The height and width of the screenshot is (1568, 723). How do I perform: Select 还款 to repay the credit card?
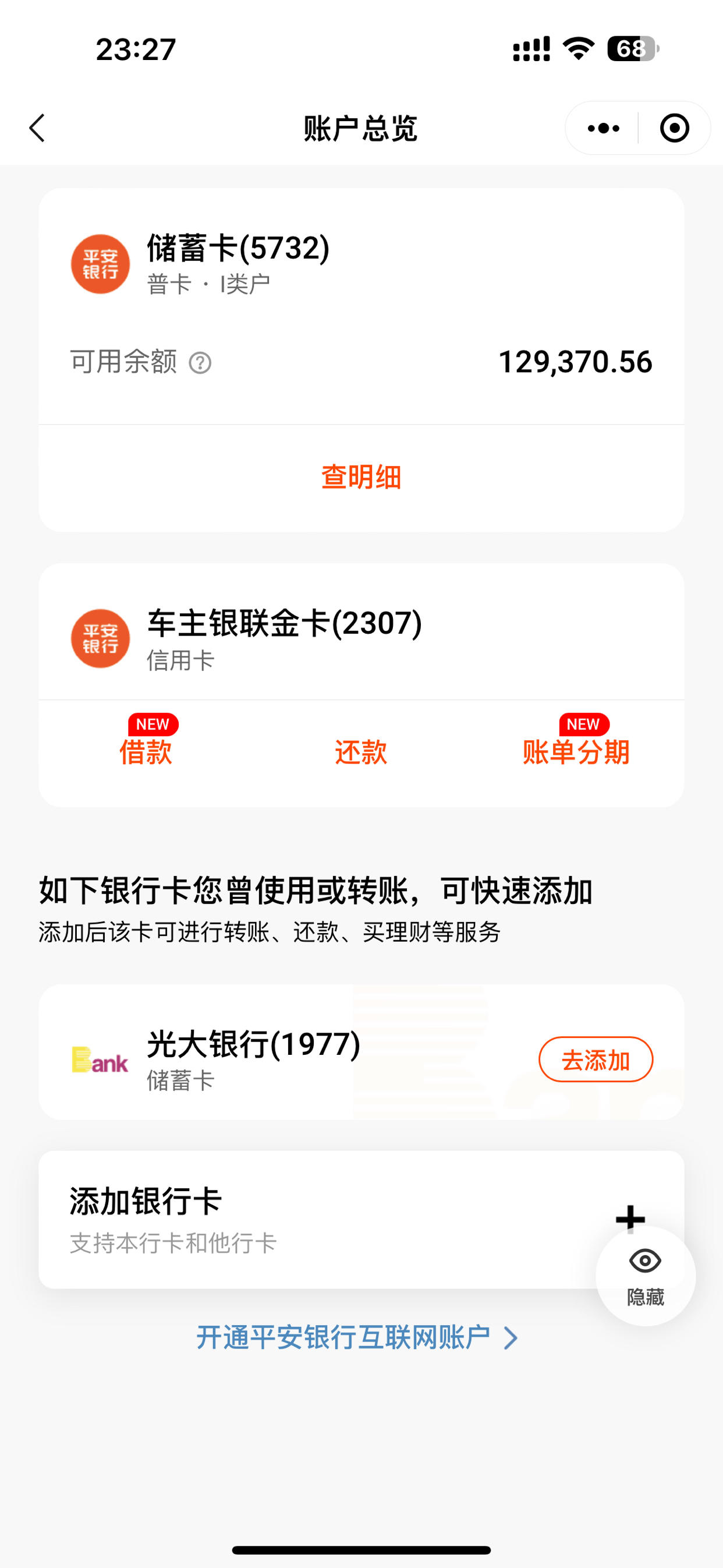coord(361,752)
